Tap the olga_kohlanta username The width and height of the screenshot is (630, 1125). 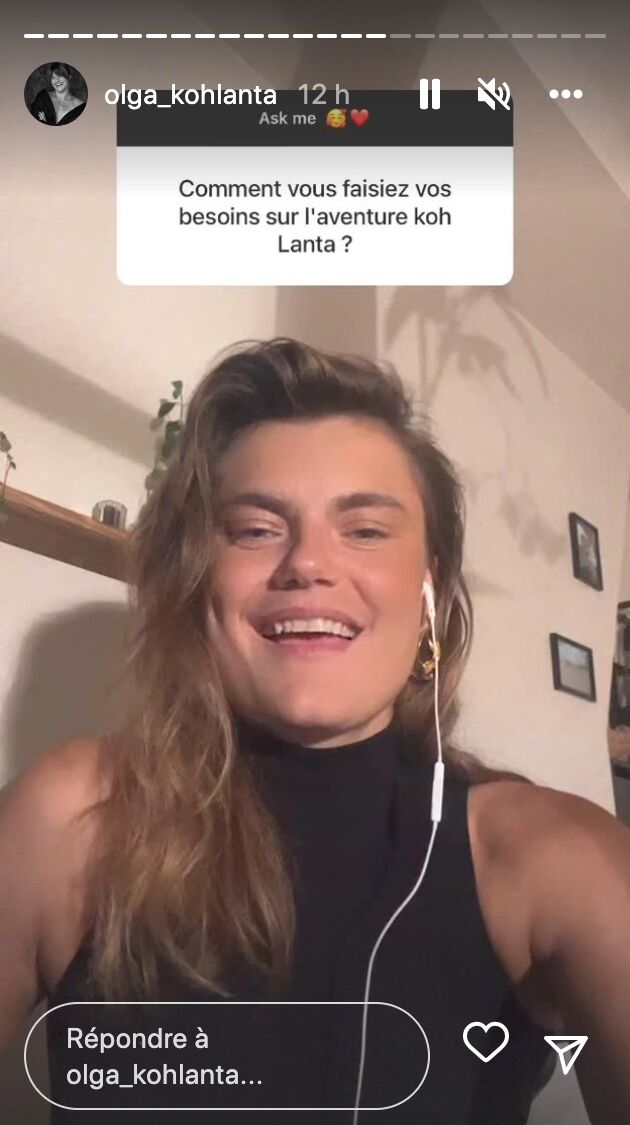[190, 95]
